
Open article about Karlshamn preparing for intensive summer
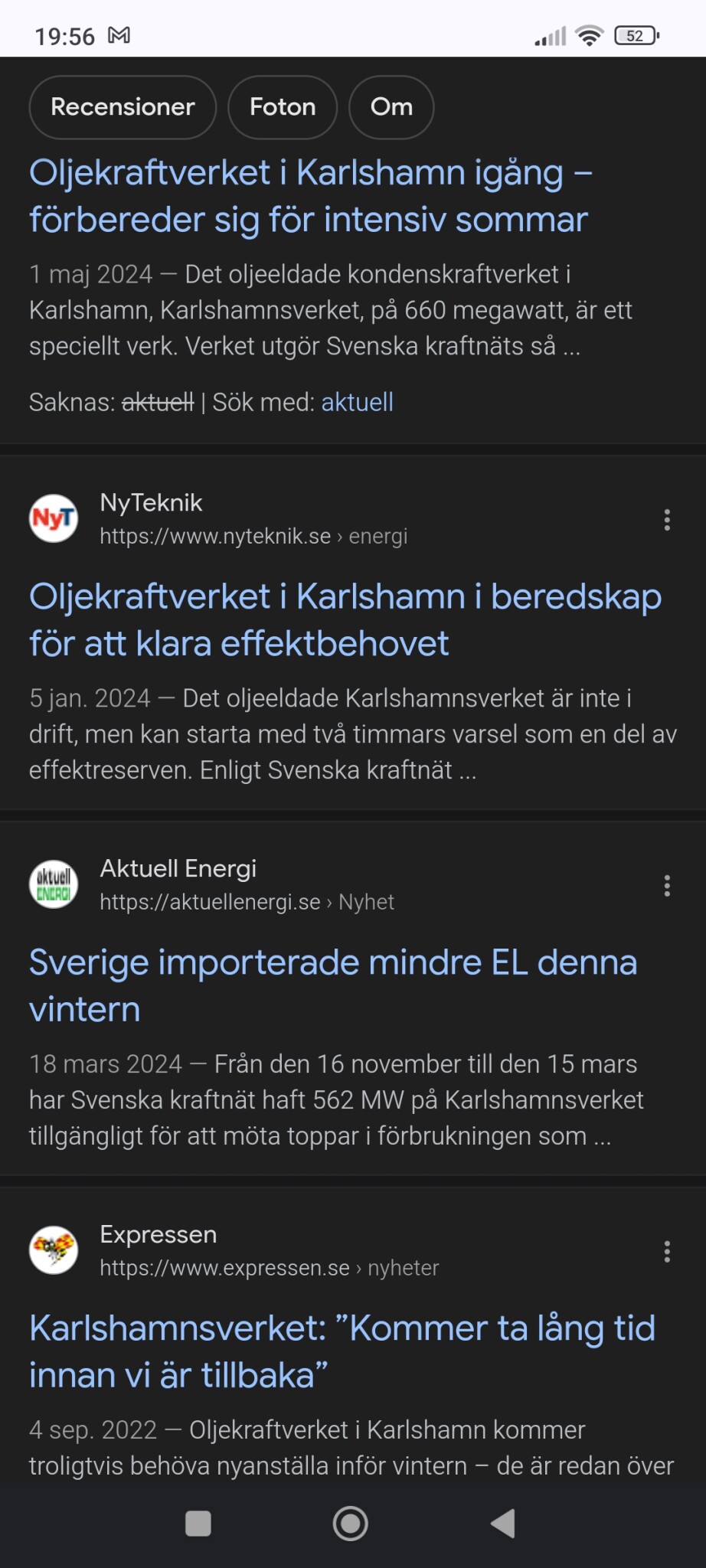point(309,196)
